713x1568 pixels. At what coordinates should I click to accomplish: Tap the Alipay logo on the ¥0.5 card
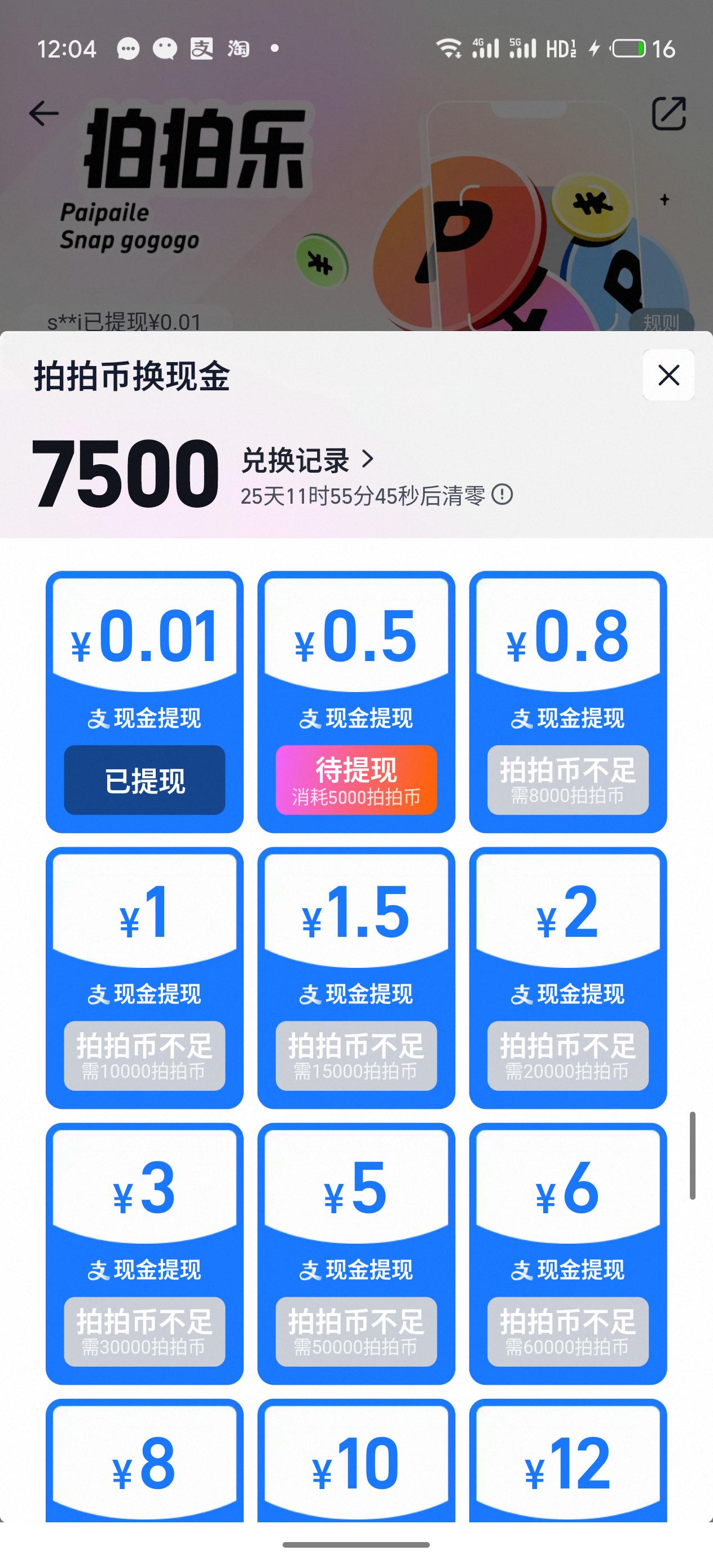click(x=311, y=719)
